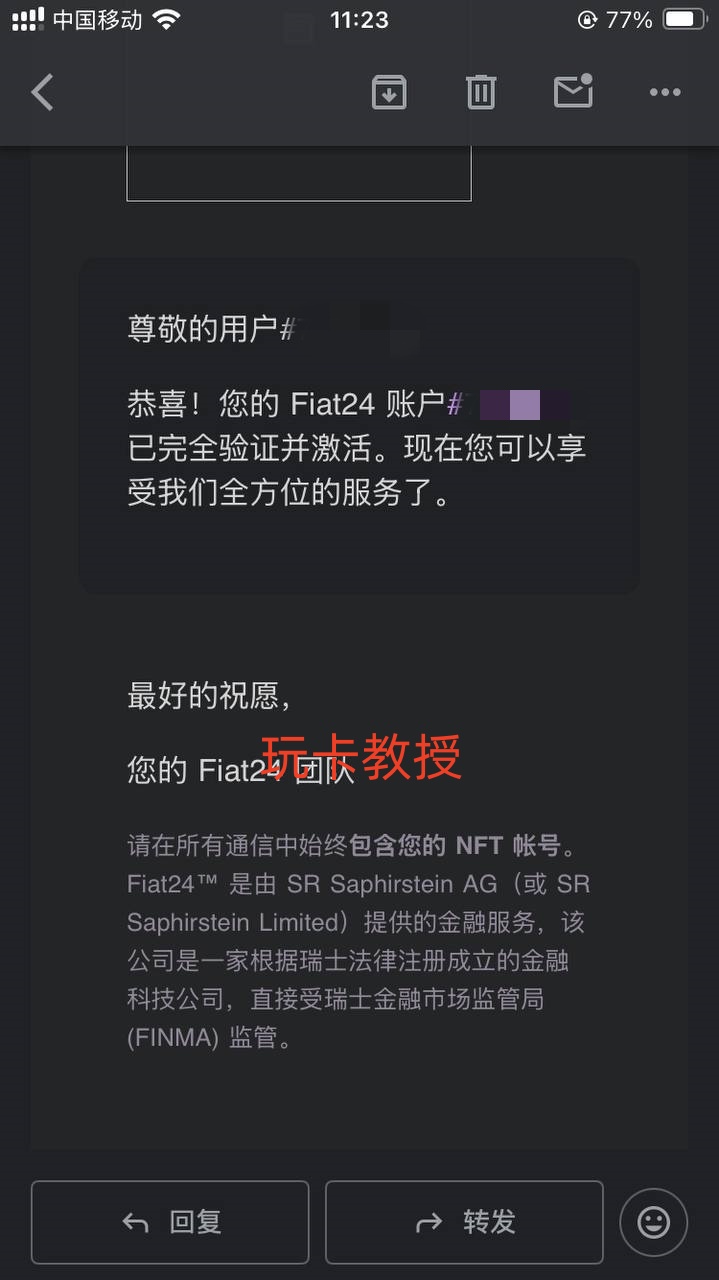Mark the email as unread
719x1280 pixels.
[x=573, y=92]
